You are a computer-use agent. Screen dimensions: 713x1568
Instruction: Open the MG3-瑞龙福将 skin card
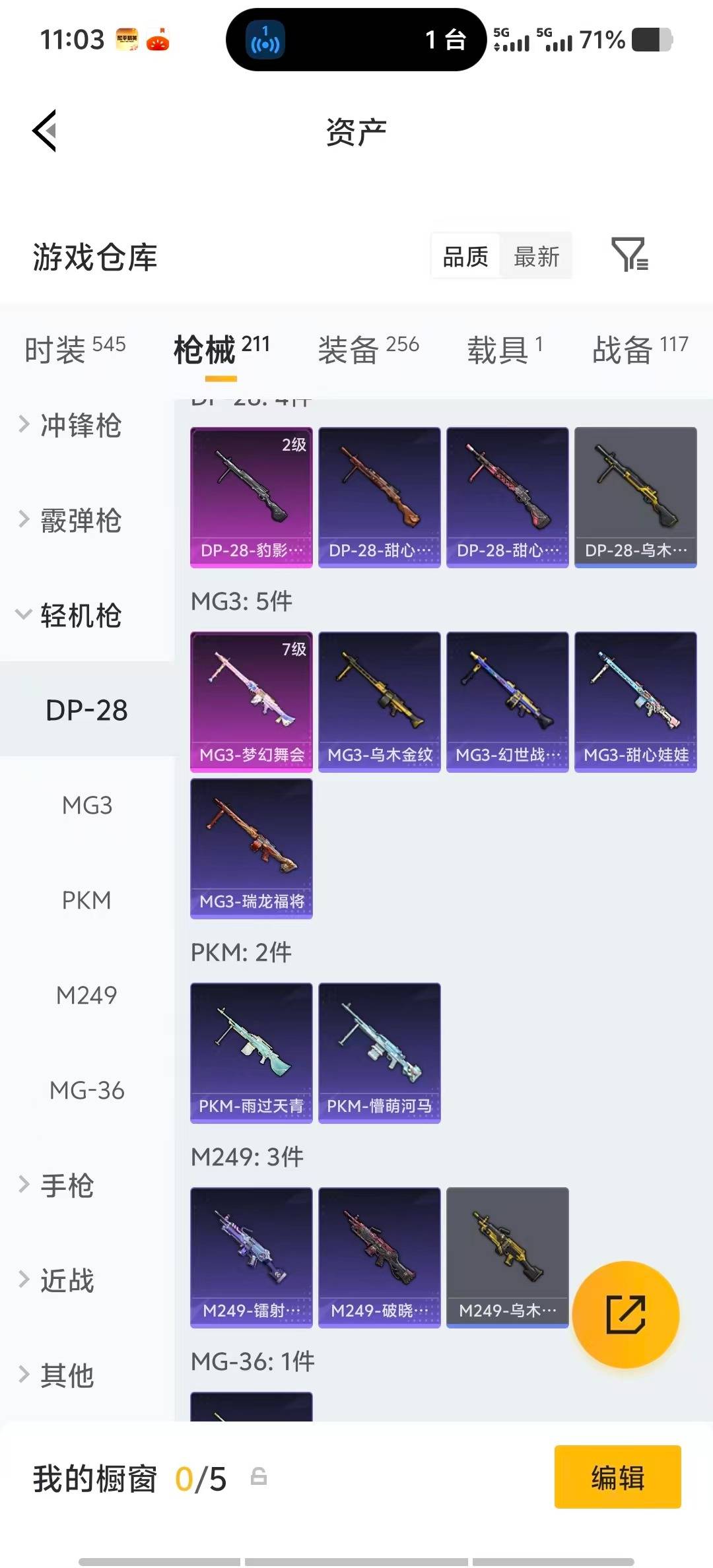coord(252,848)
